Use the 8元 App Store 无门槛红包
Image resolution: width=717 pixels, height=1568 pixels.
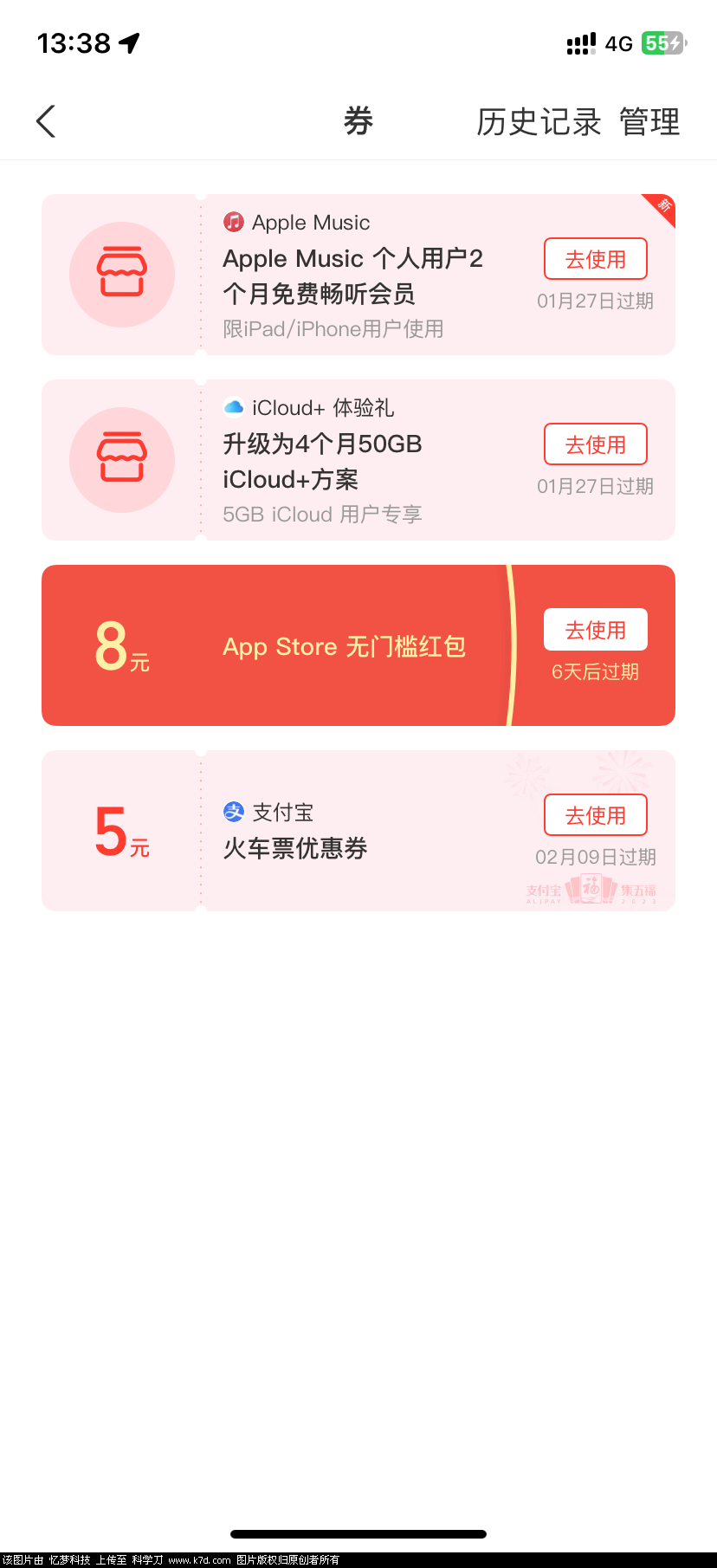pyautogui.click(x=595, y=630)
